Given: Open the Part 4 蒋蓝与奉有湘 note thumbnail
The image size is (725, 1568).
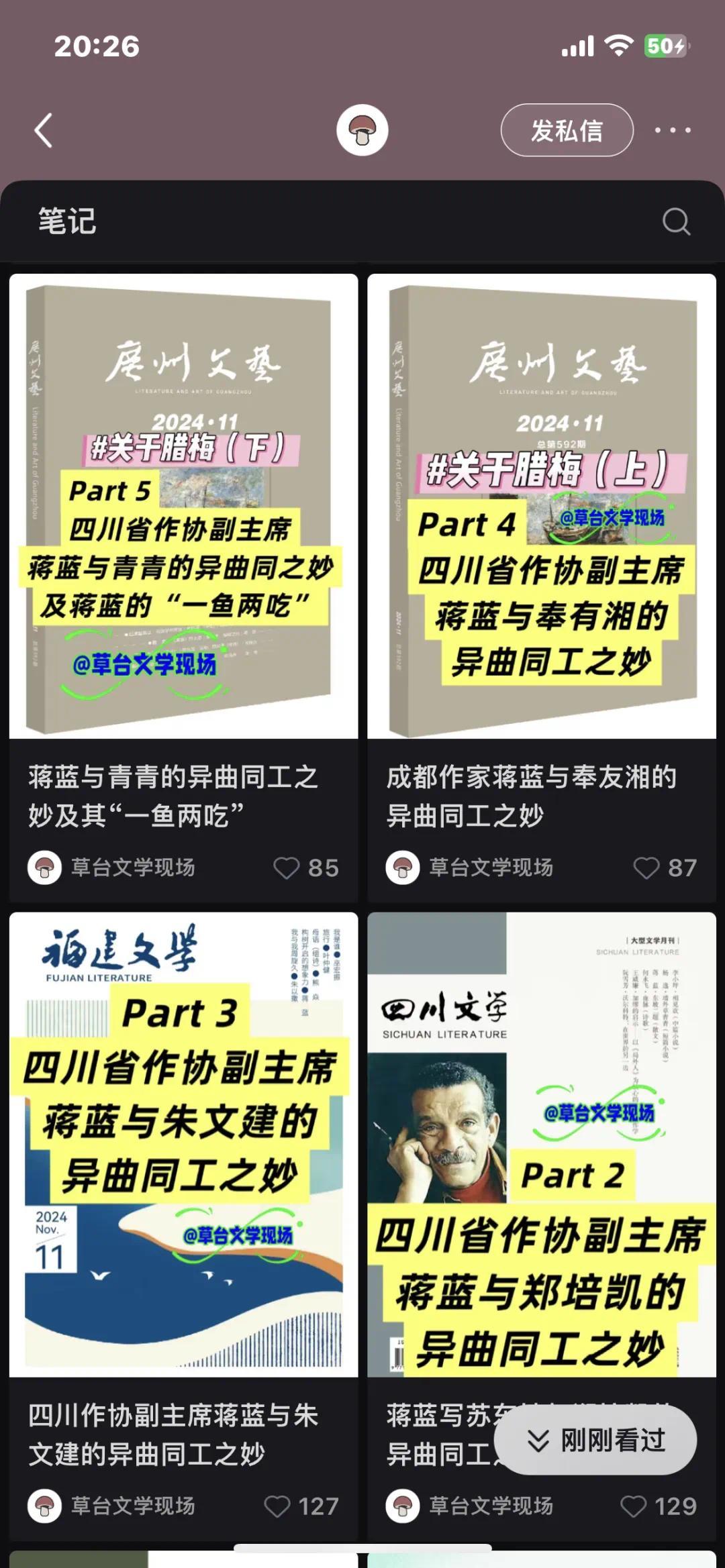Looking at the screenshot, I should point(544,510).
